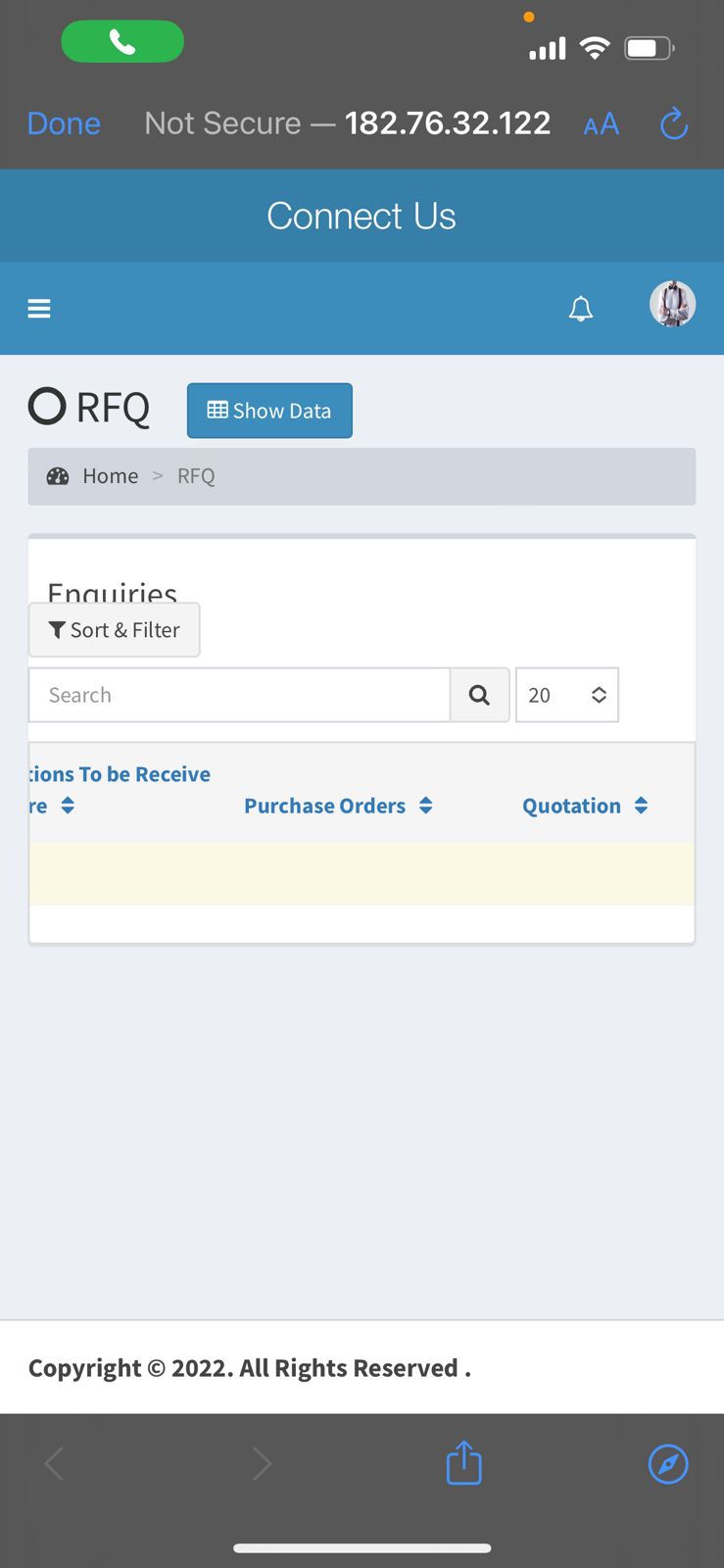Go to Home in the breadcrumb
The width and height of the screenshot is (724, 1568).
110,476
